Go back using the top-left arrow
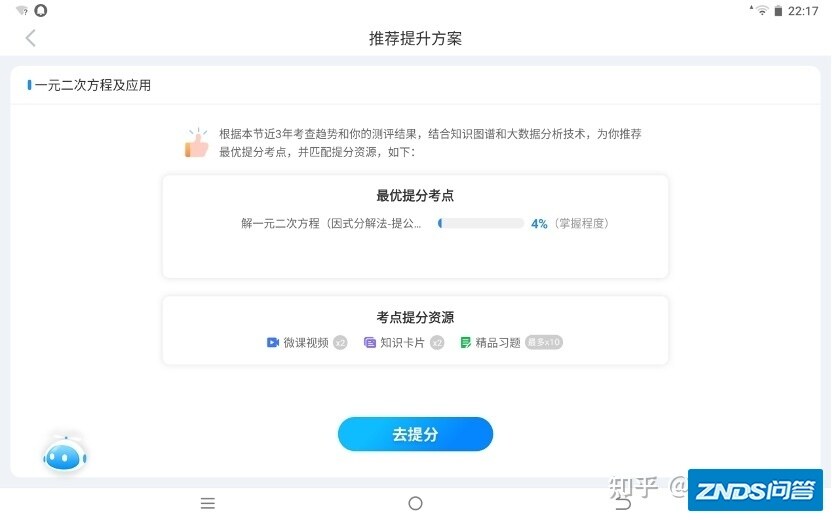 click(30, 38)
